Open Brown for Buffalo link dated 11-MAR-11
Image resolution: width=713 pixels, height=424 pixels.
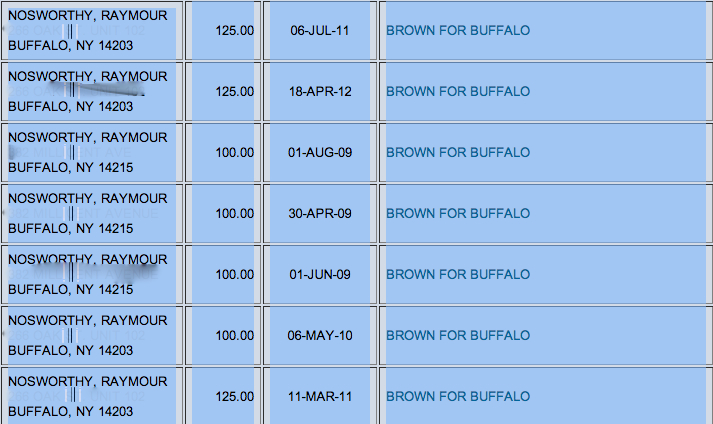(x=458, y=397)
